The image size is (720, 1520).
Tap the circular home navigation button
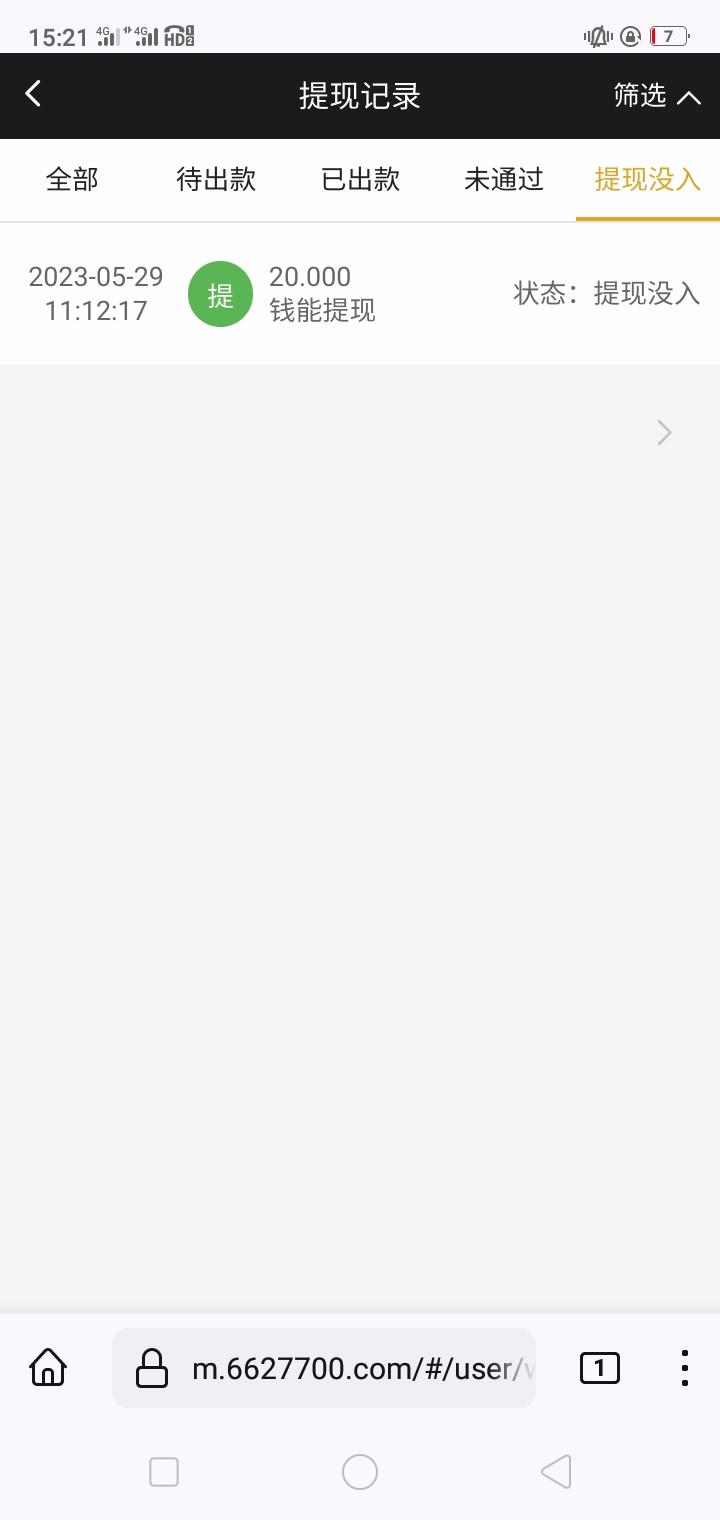pyautogui.click(x=360, y=1472)
